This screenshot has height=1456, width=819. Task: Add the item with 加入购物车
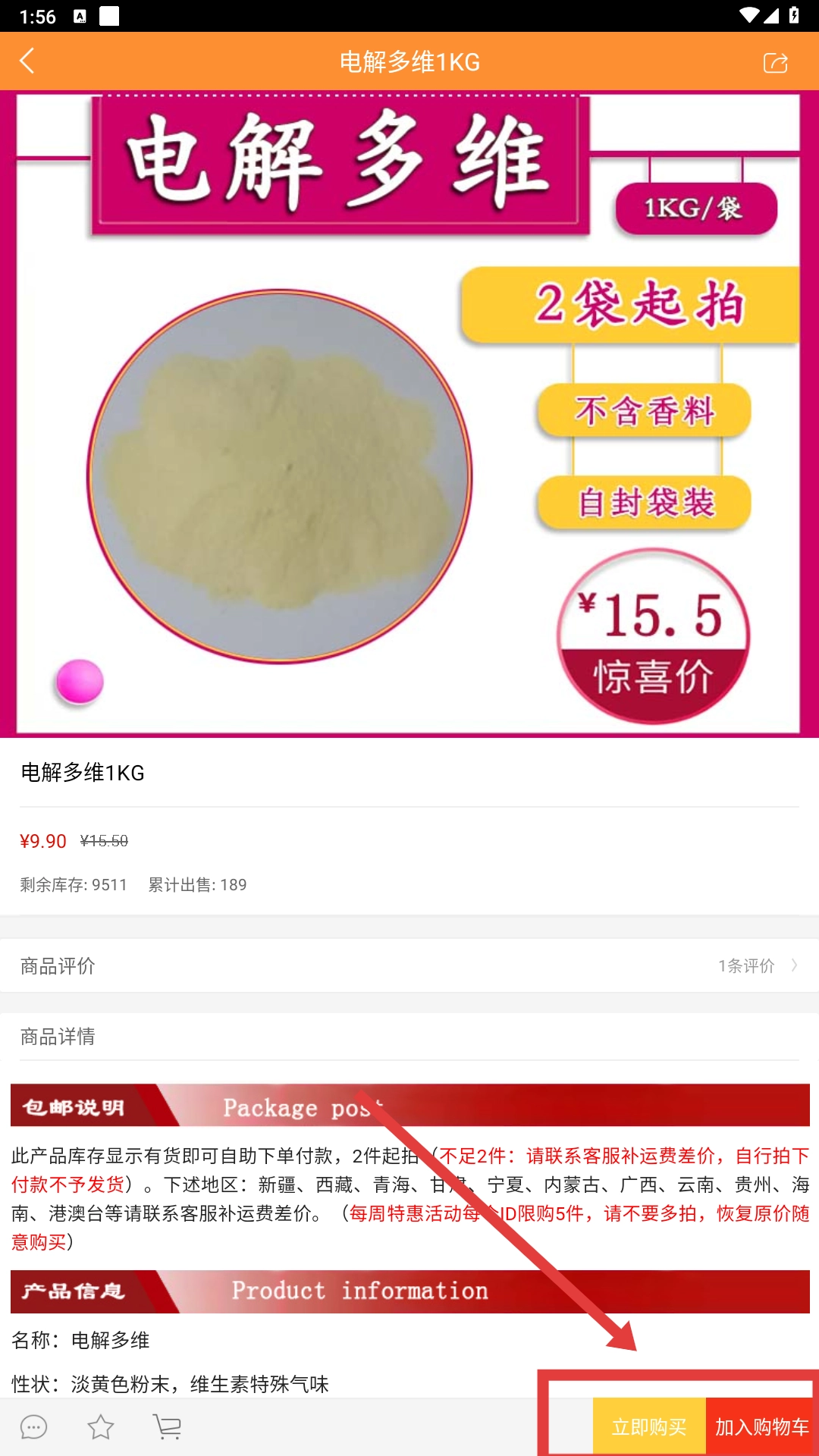[x=761, y=1427]
